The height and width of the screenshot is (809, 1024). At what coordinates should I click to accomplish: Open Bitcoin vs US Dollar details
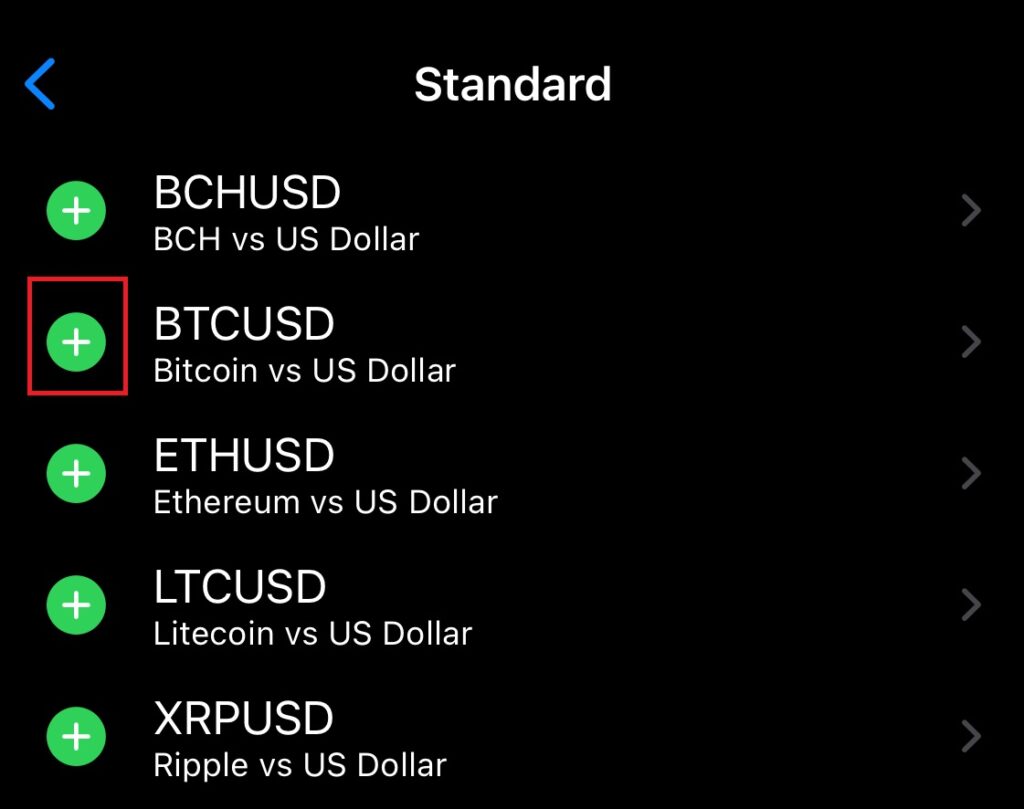click(969, 342)
